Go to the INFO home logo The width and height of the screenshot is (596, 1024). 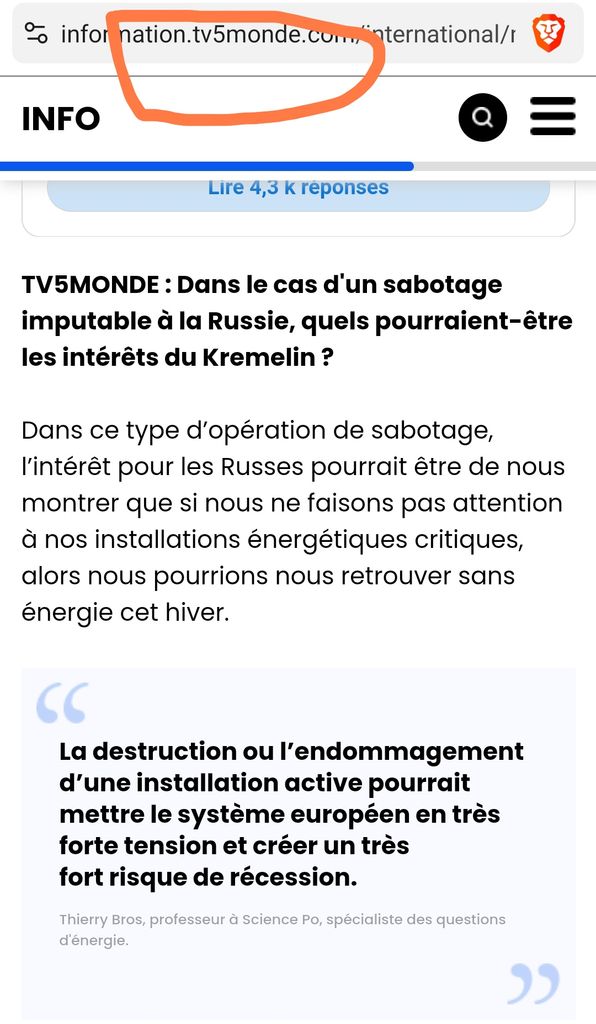coord(61,119)
